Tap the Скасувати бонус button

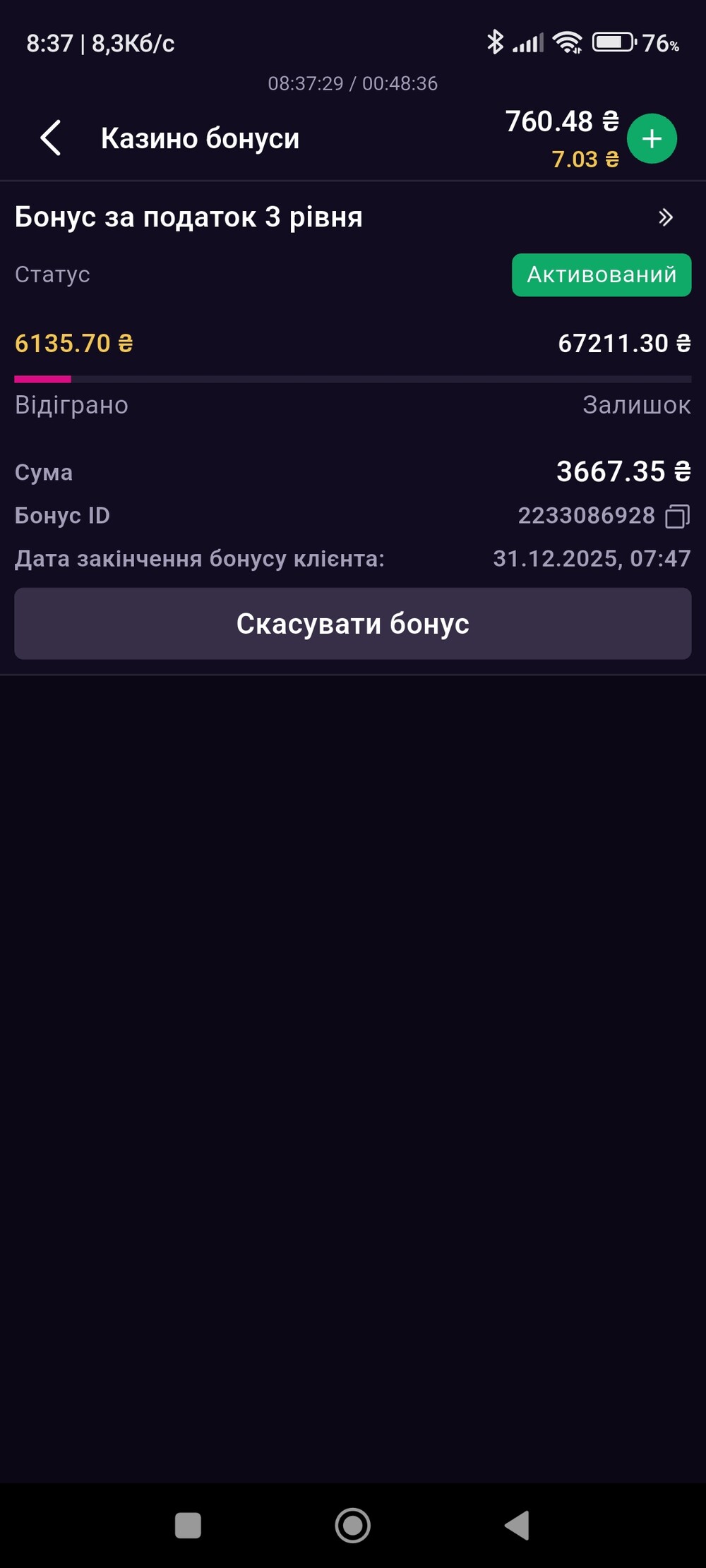353,624
